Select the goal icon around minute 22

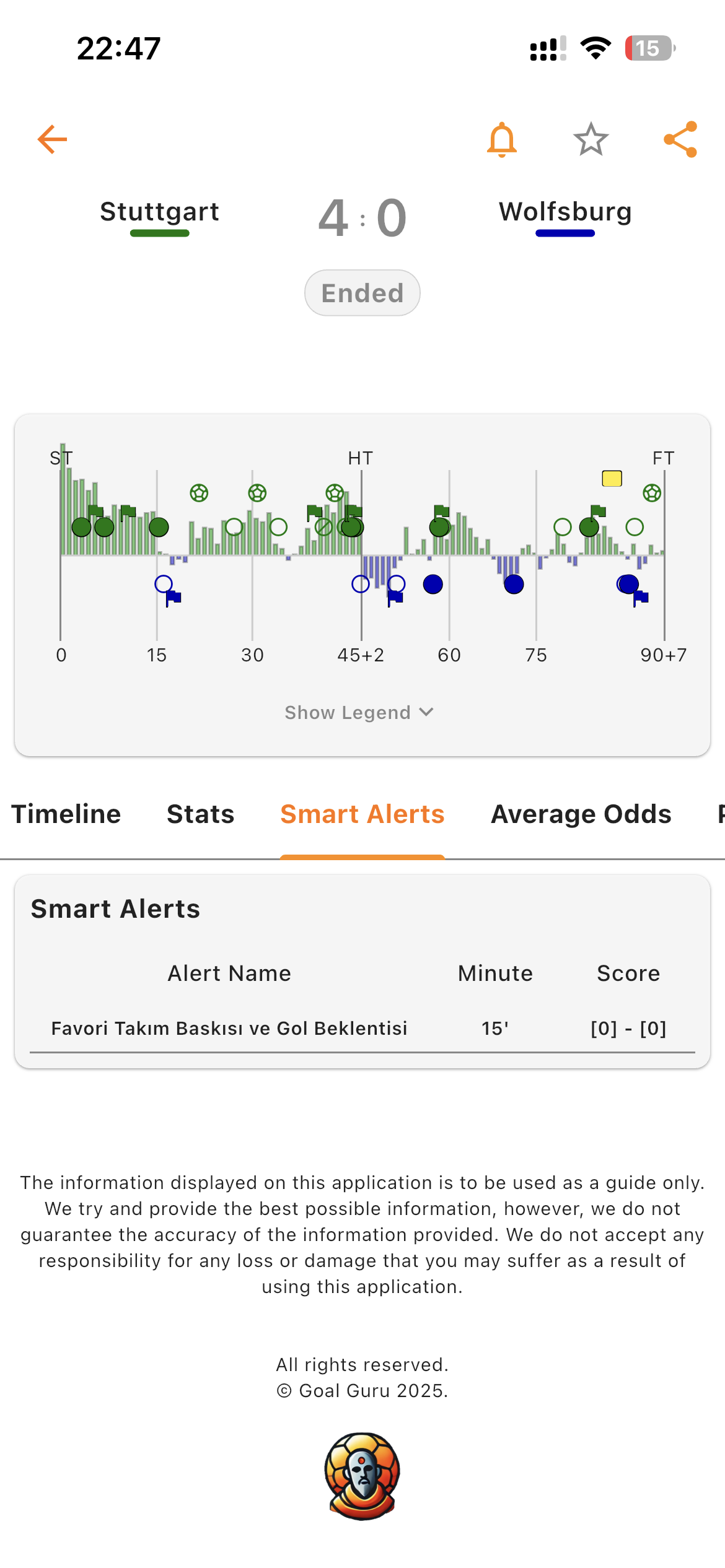pos(198,493)
